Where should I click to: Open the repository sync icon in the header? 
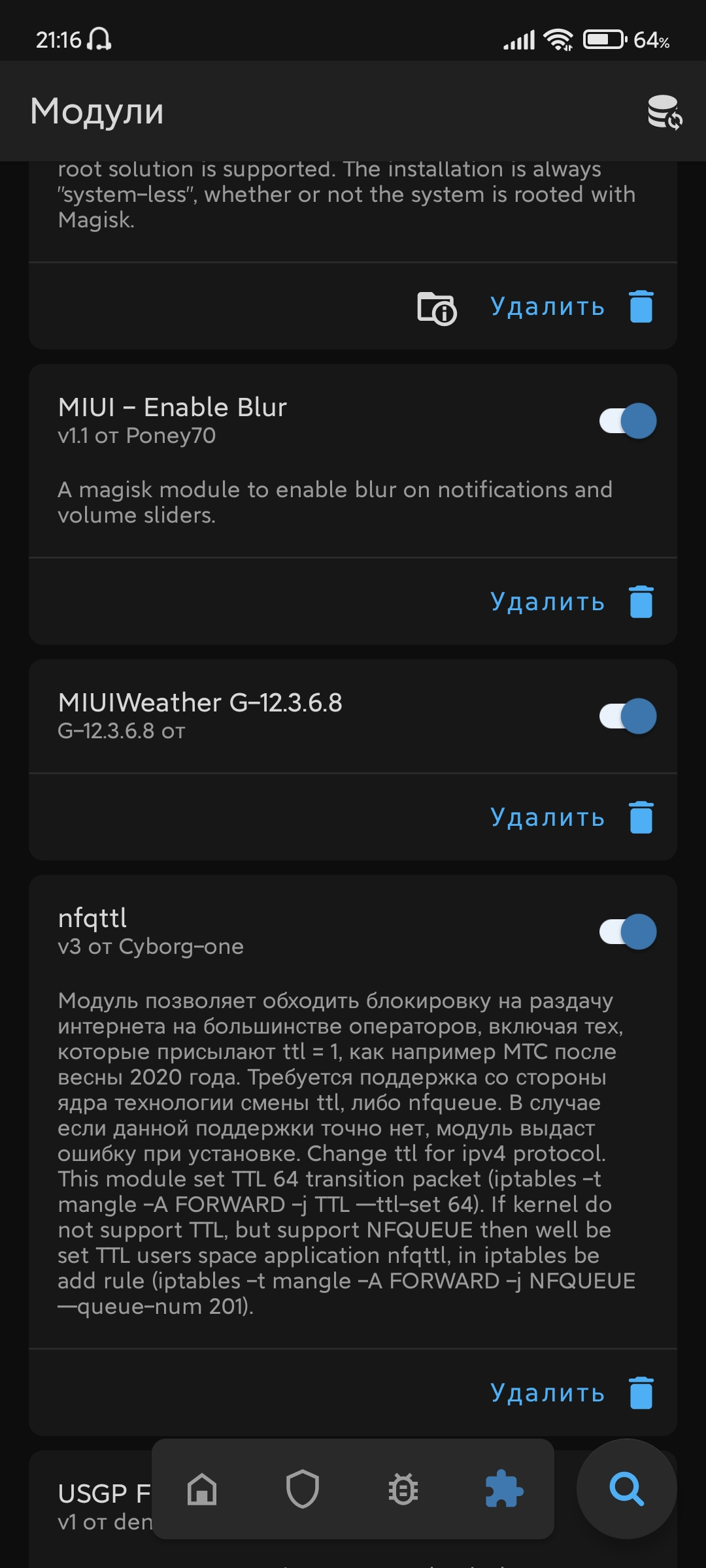pyautogui.click(x=665, y=112)
